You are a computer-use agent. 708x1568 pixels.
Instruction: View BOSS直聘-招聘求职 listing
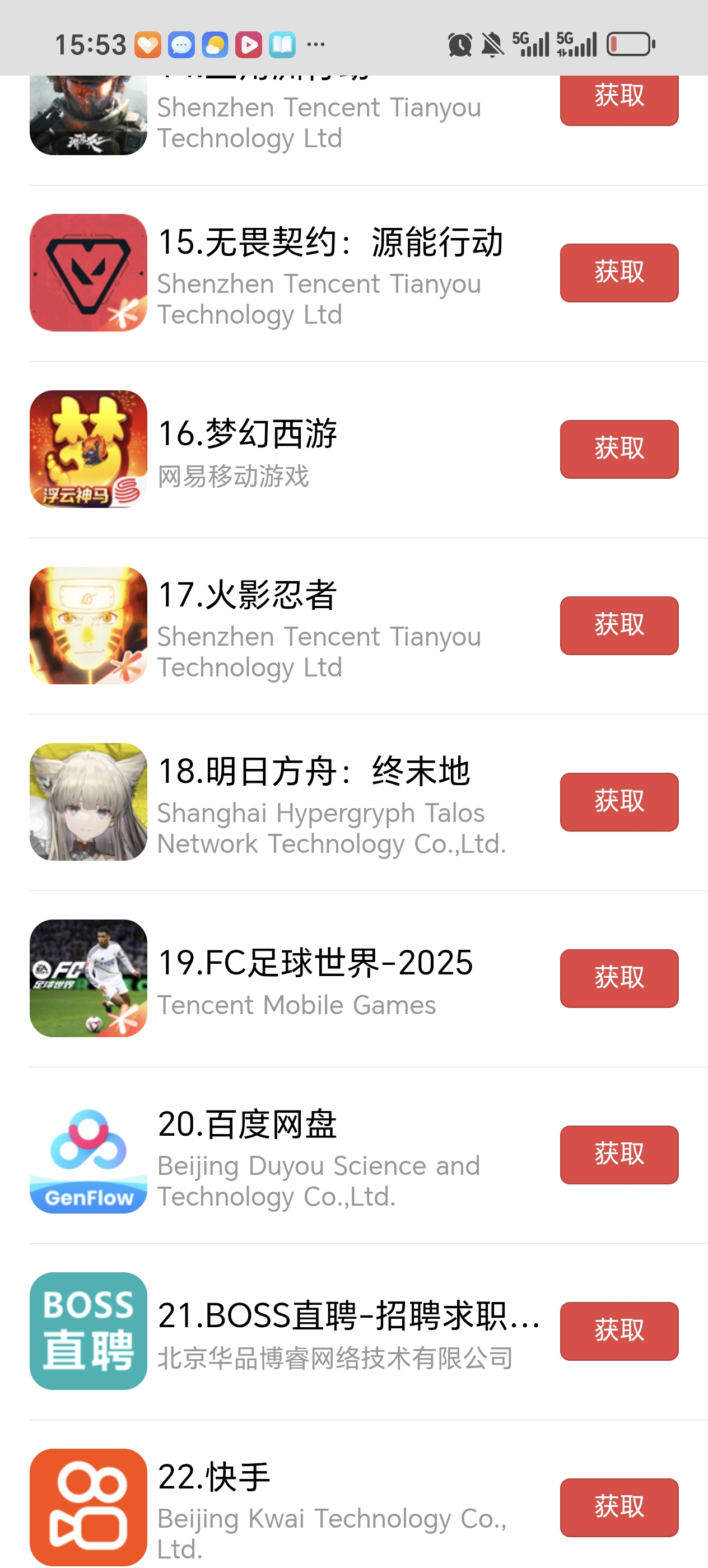point(347,1316)
